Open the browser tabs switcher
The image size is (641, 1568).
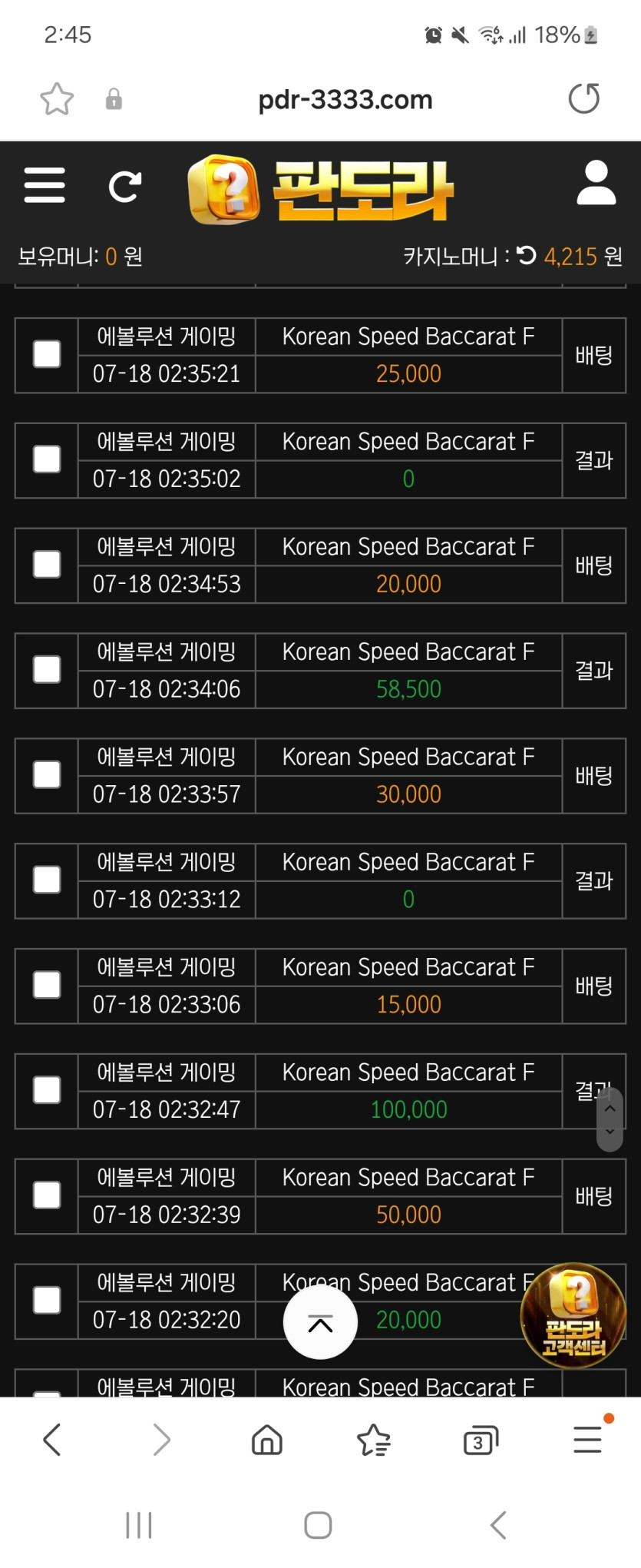481,1440
